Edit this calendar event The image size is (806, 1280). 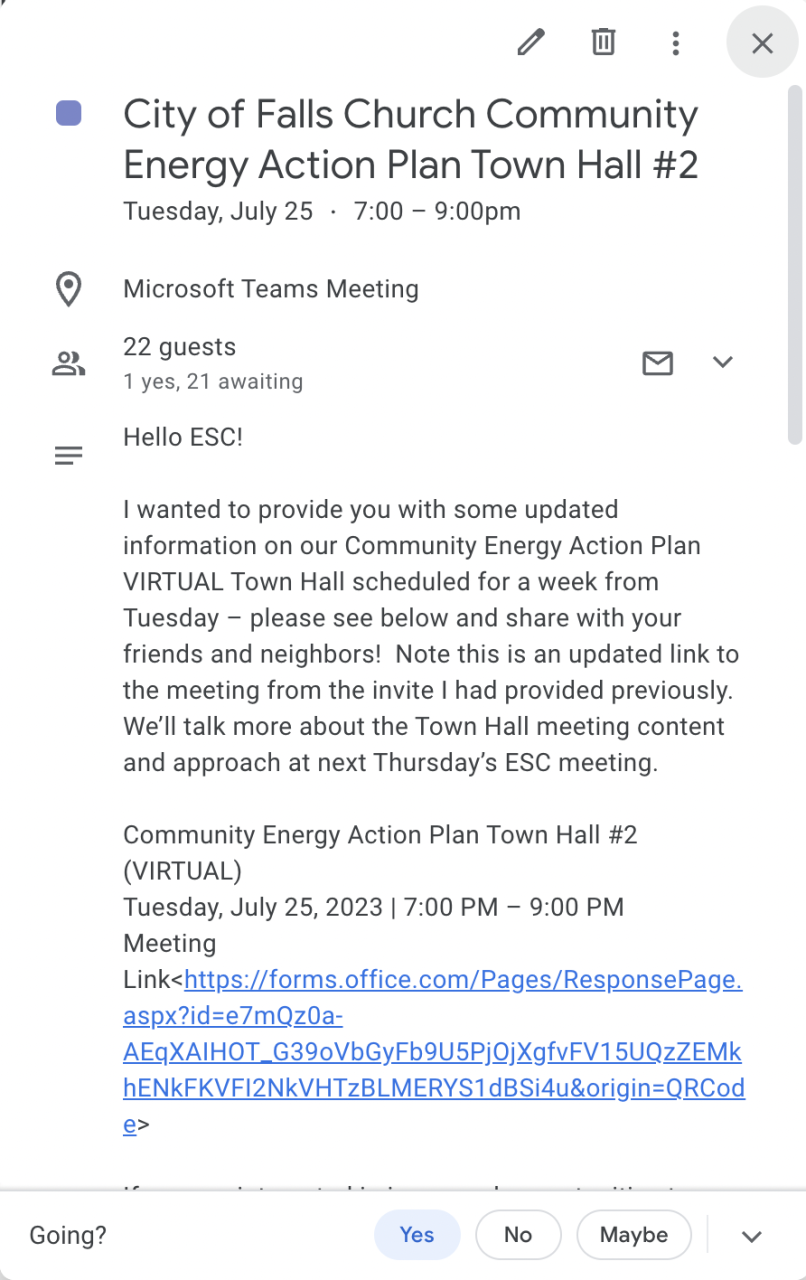click(x=531, y=43)
